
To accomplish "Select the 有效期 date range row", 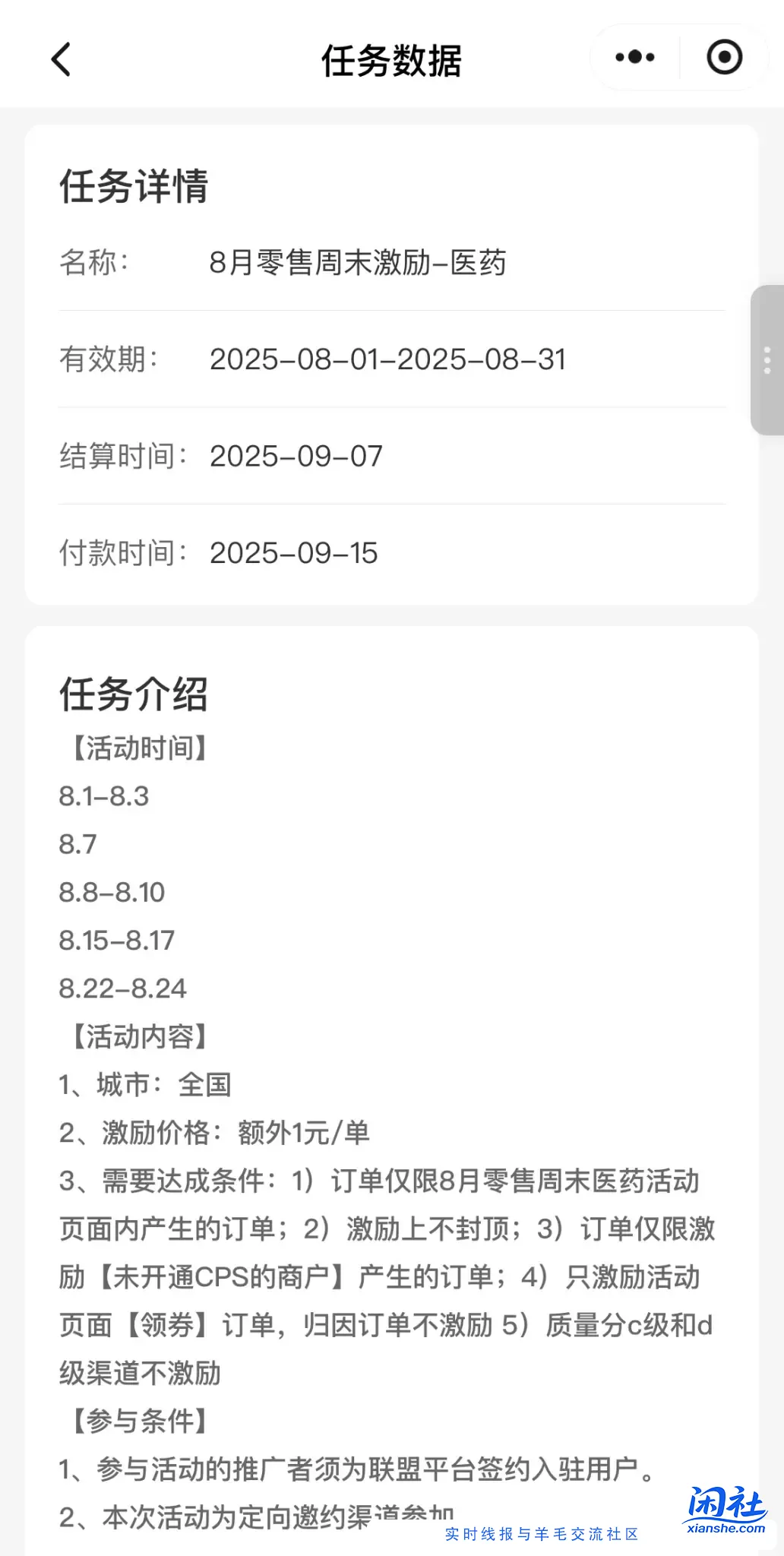I will tap(311, 359).
